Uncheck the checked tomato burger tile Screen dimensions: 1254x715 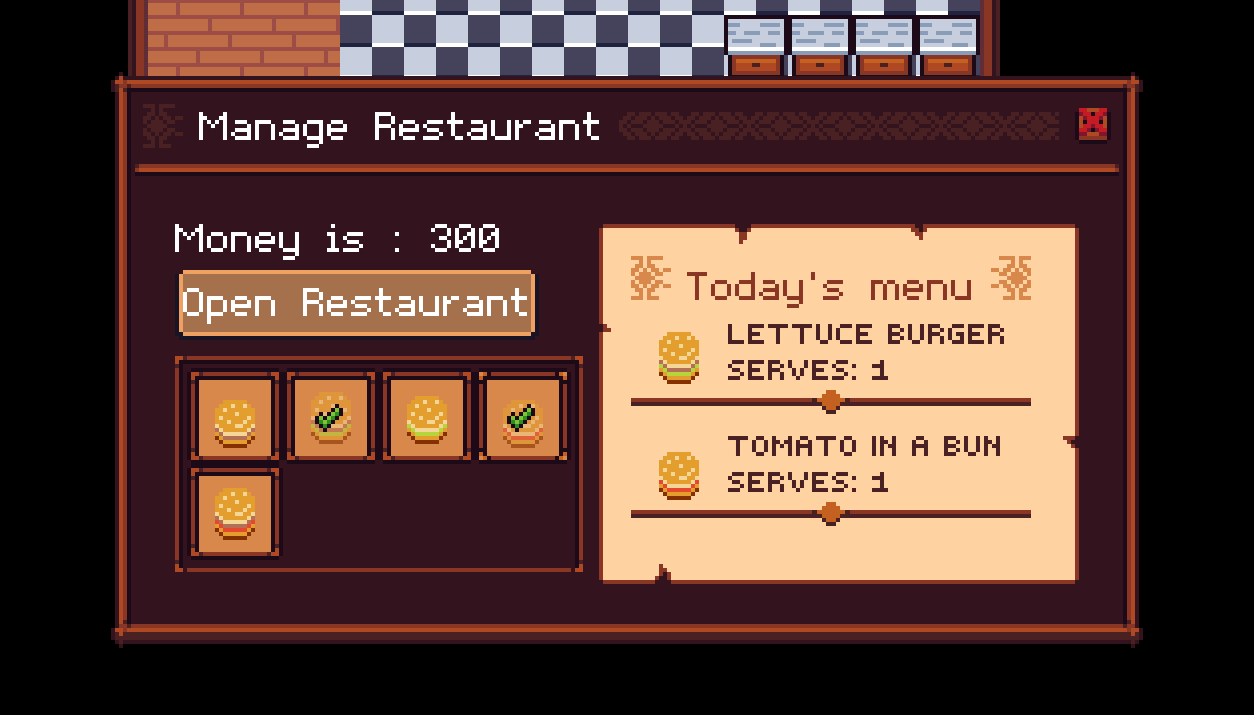[523, 418]
